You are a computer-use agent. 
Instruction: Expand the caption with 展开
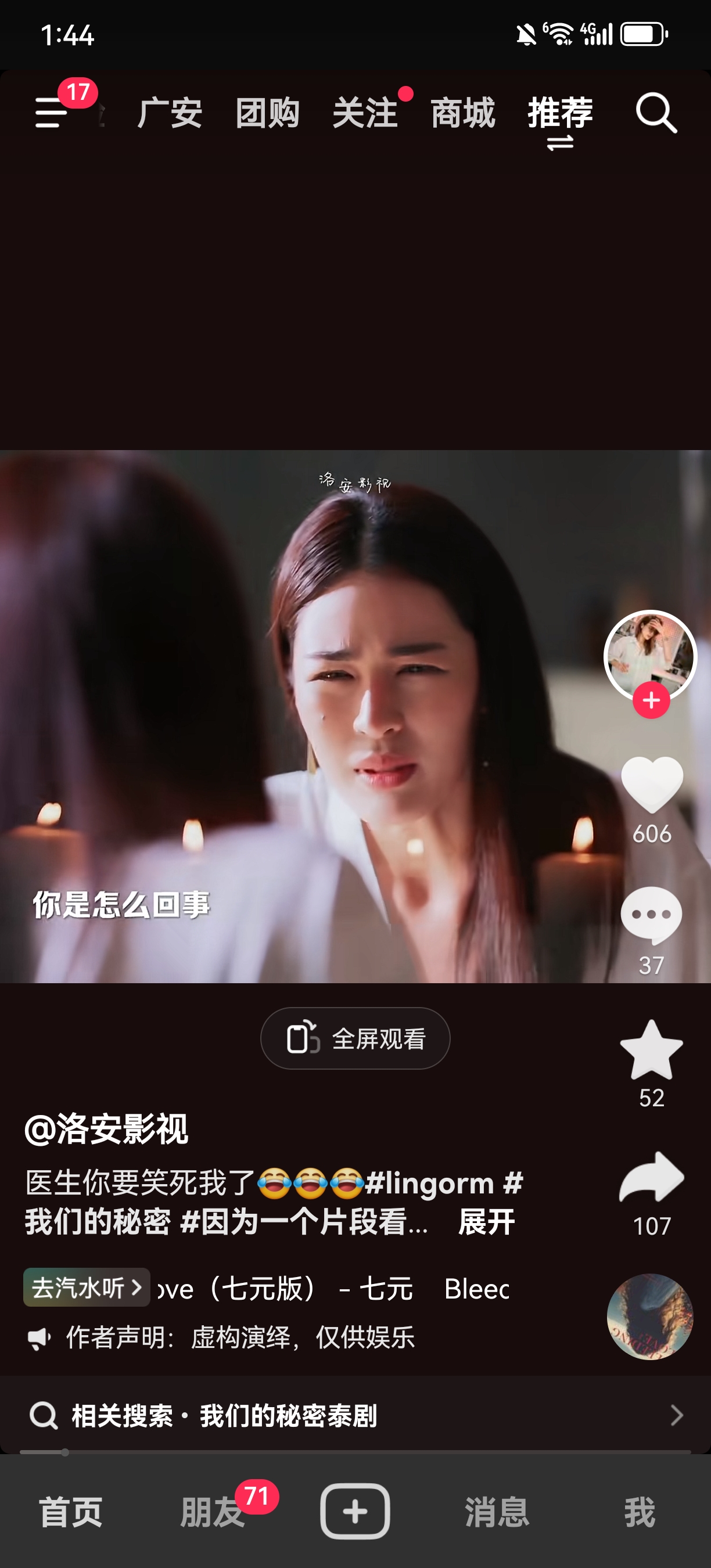click(486, 1222)
